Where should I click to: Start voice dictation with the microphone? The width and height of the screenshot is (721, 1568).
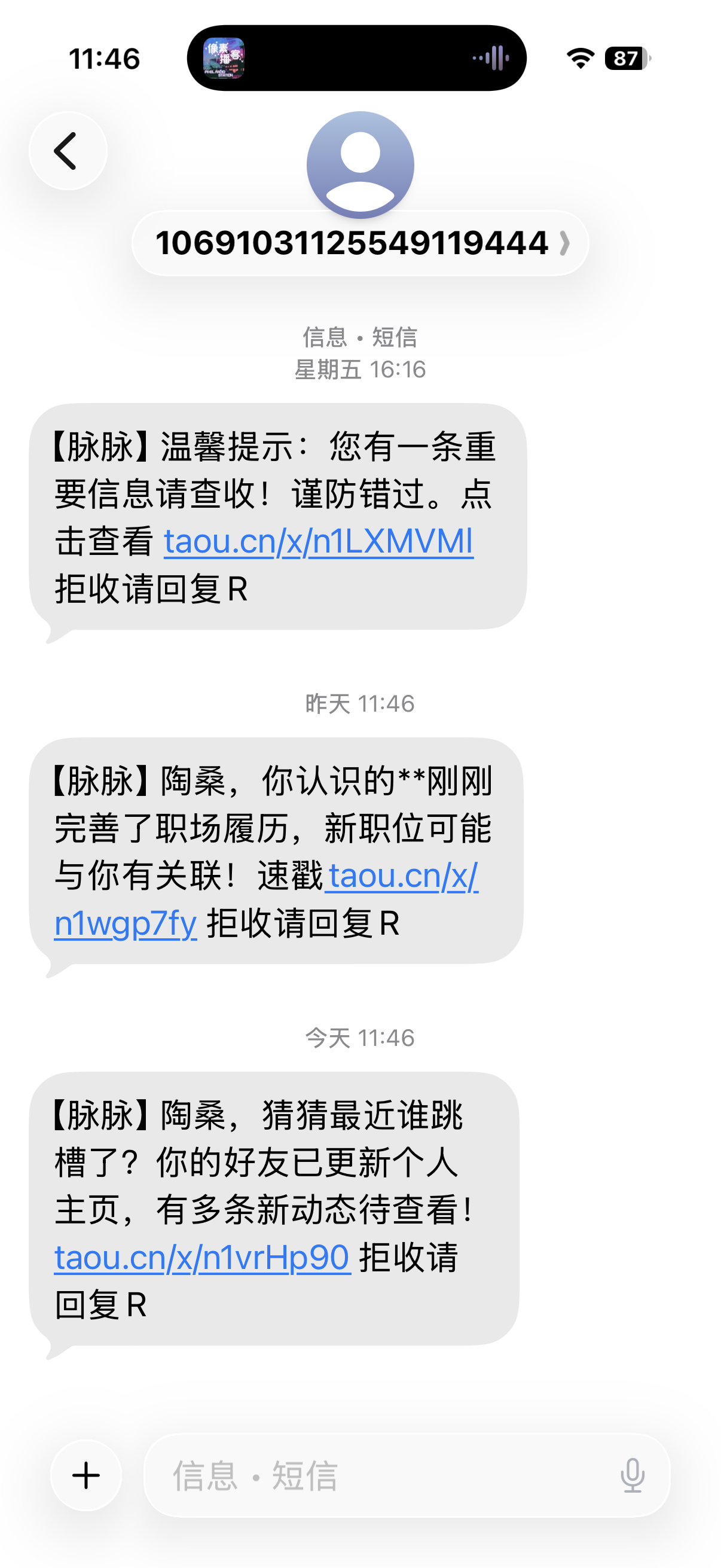coord(632,1475)
